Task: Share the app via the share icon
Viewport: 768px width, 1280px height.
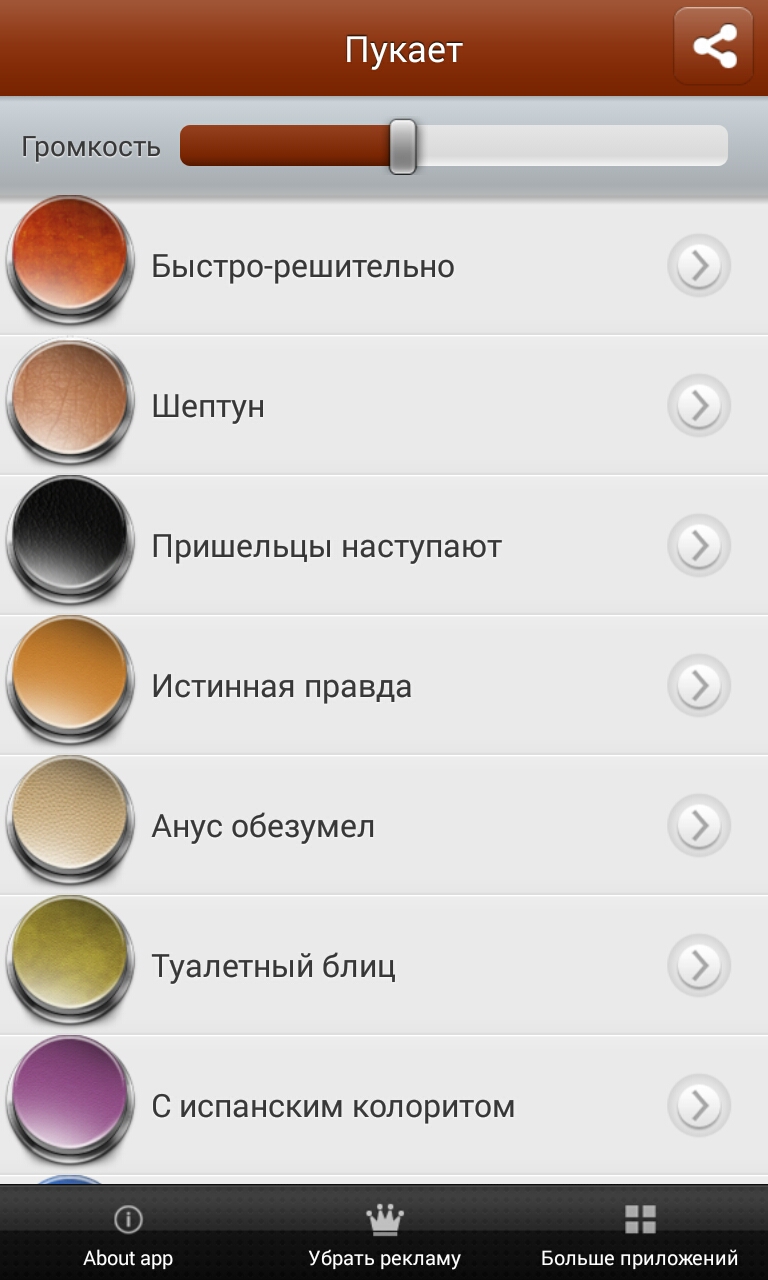Action: pos(713,46)
